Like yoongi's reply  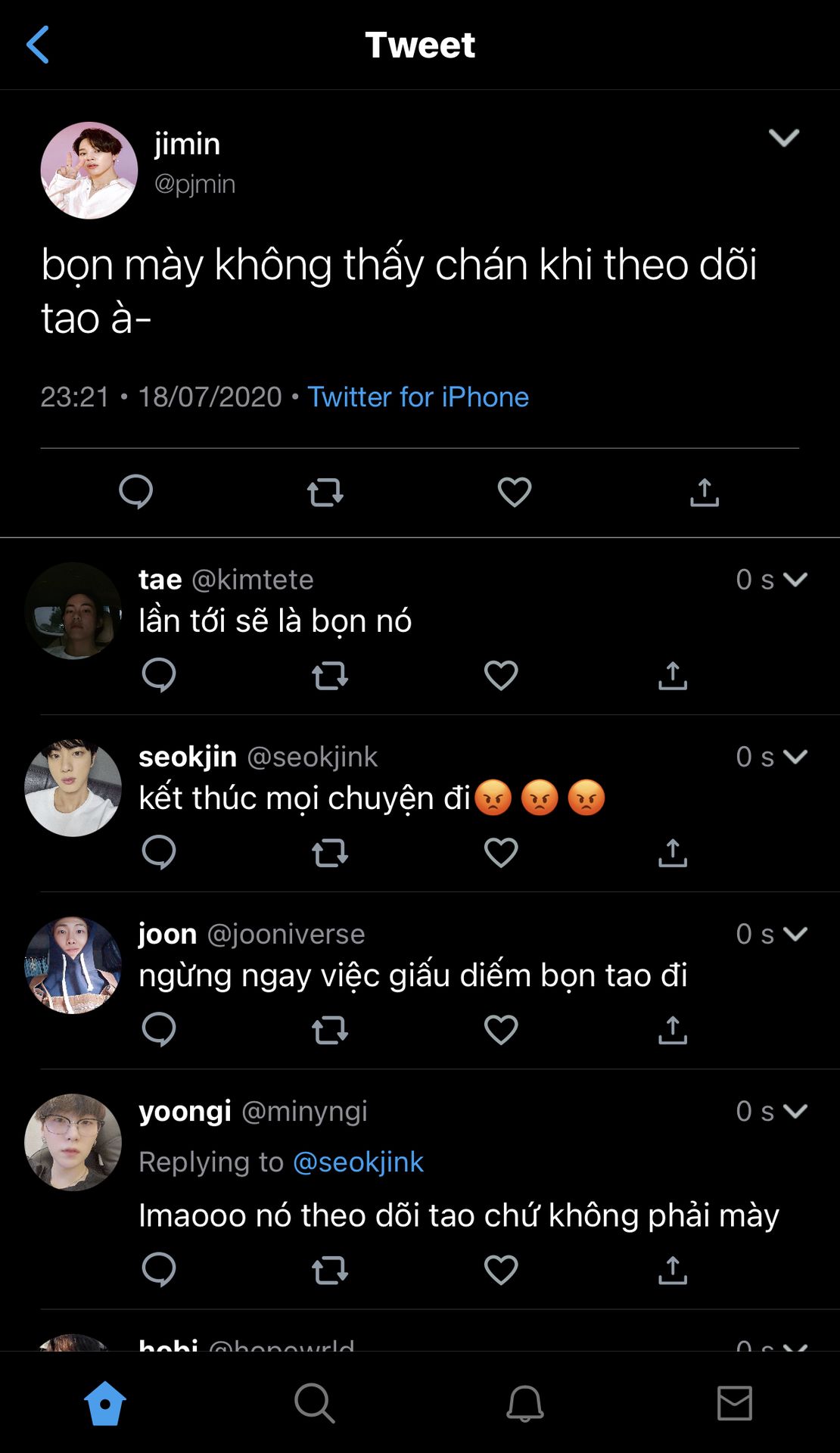[501, 1270]
